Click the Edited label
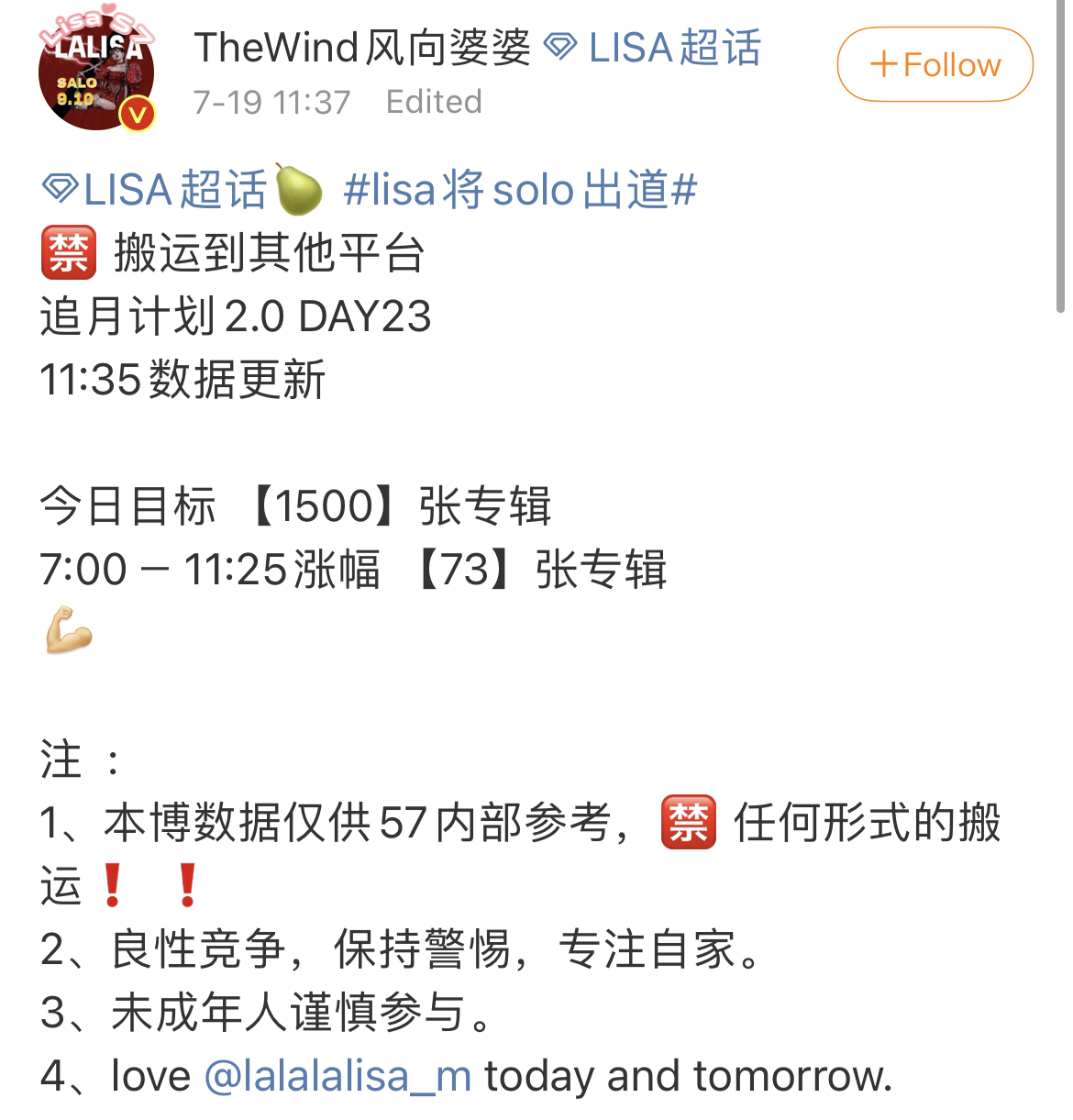1073x1120 pixels. (x=433, y=102)
